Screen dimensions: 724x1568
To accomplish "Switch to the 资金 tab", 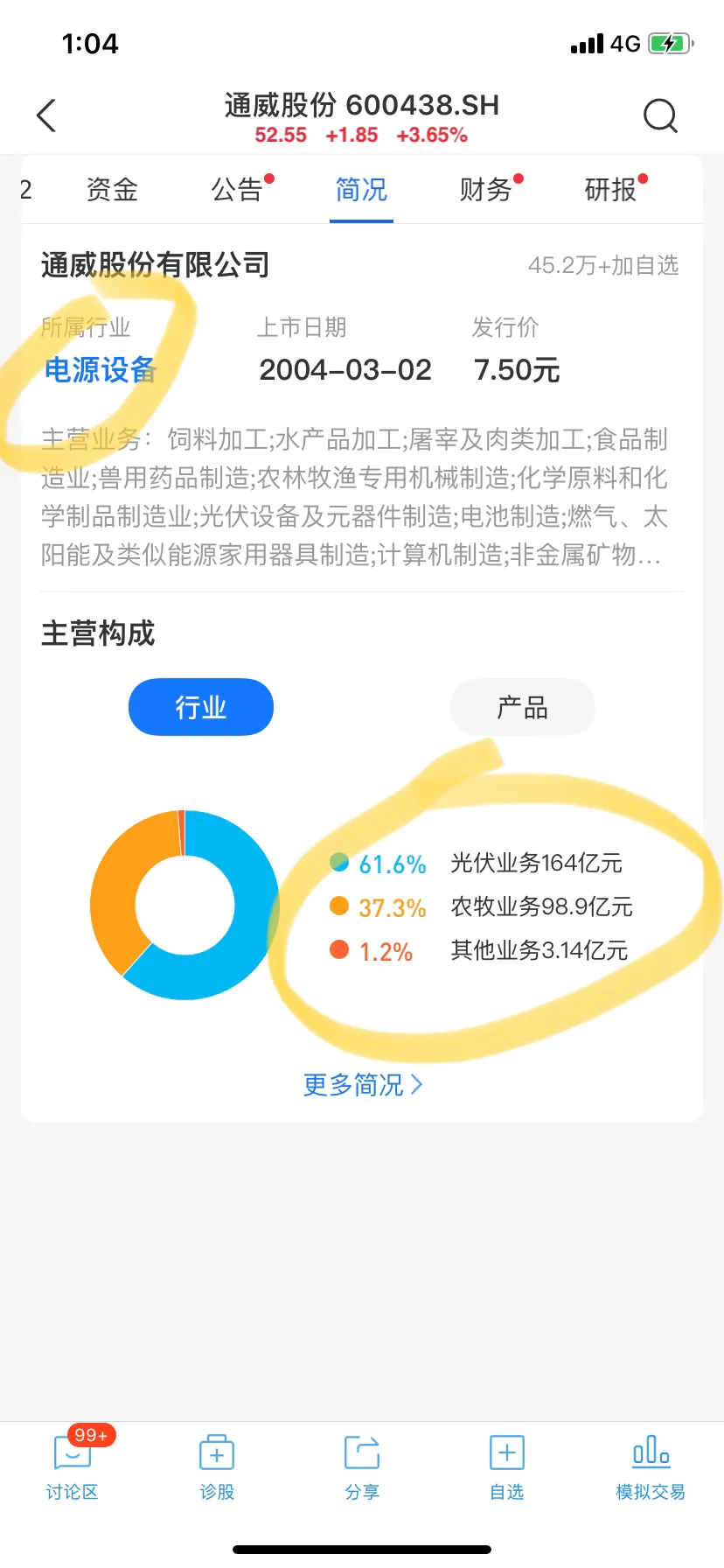I will coord(112,190).
